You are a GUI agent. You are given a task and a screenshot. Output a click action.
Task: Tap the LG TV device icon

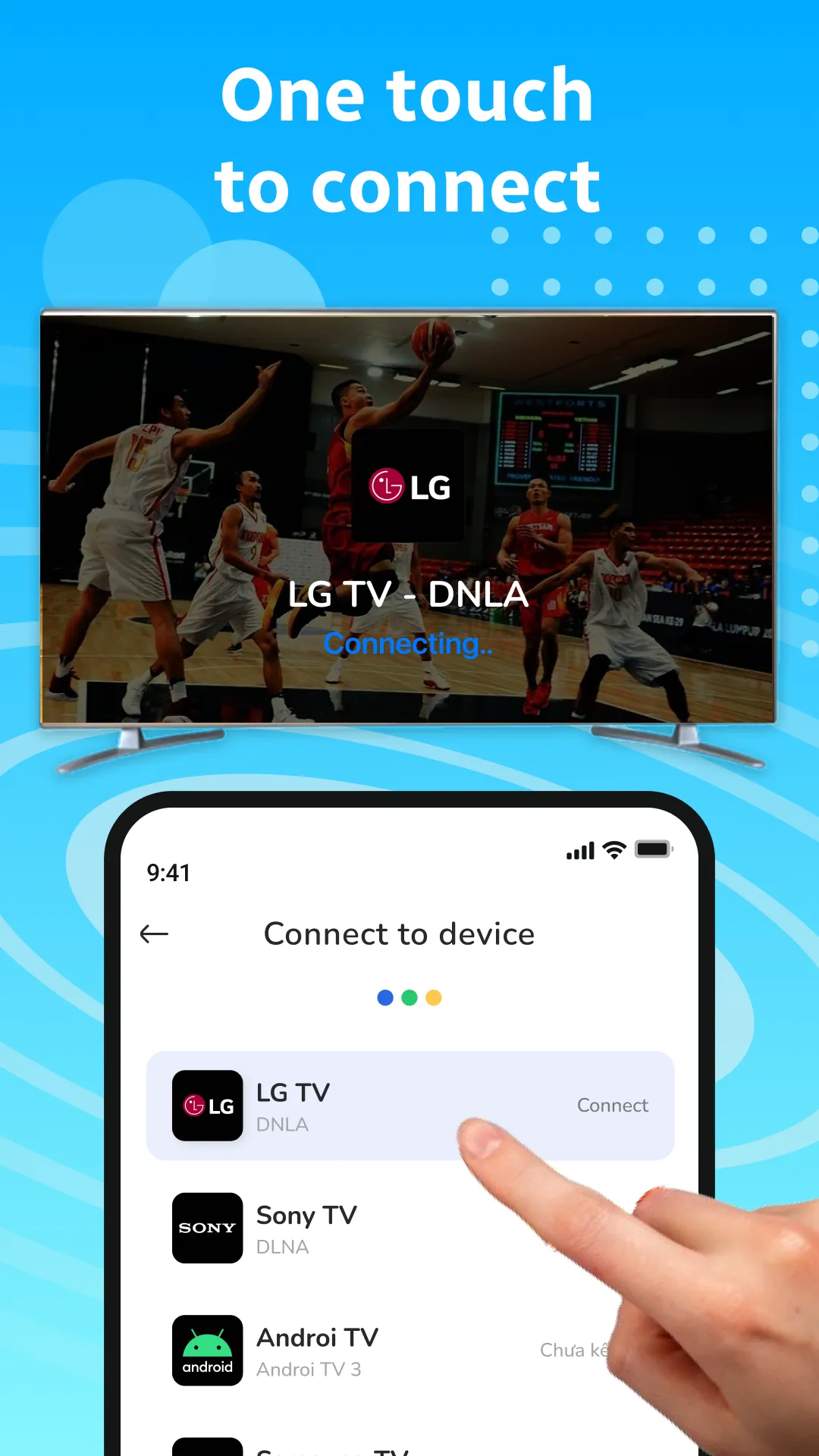[x=207, y=1106]
